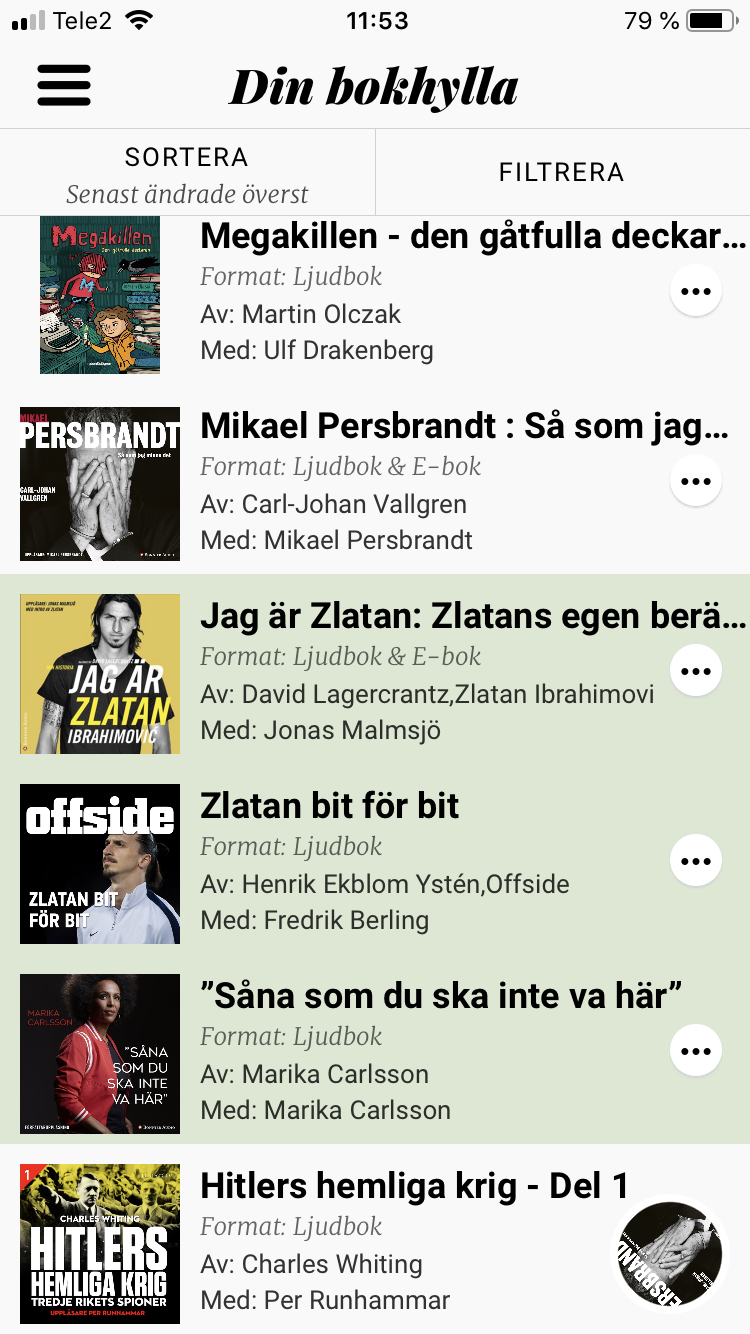
Task: Tap the Hitlers hemliga krig cover
Action: (99, 1243)
